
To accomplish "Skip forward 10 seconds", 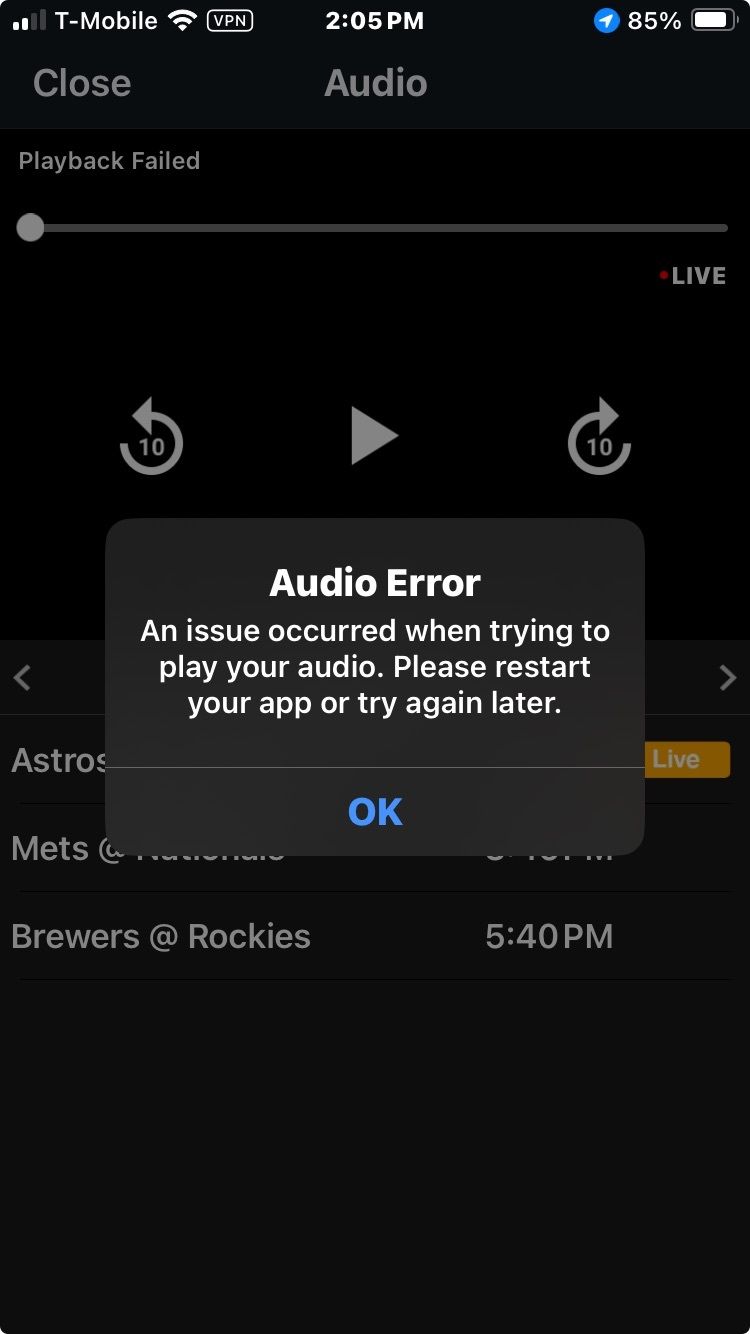I will (x=599, y=436).
